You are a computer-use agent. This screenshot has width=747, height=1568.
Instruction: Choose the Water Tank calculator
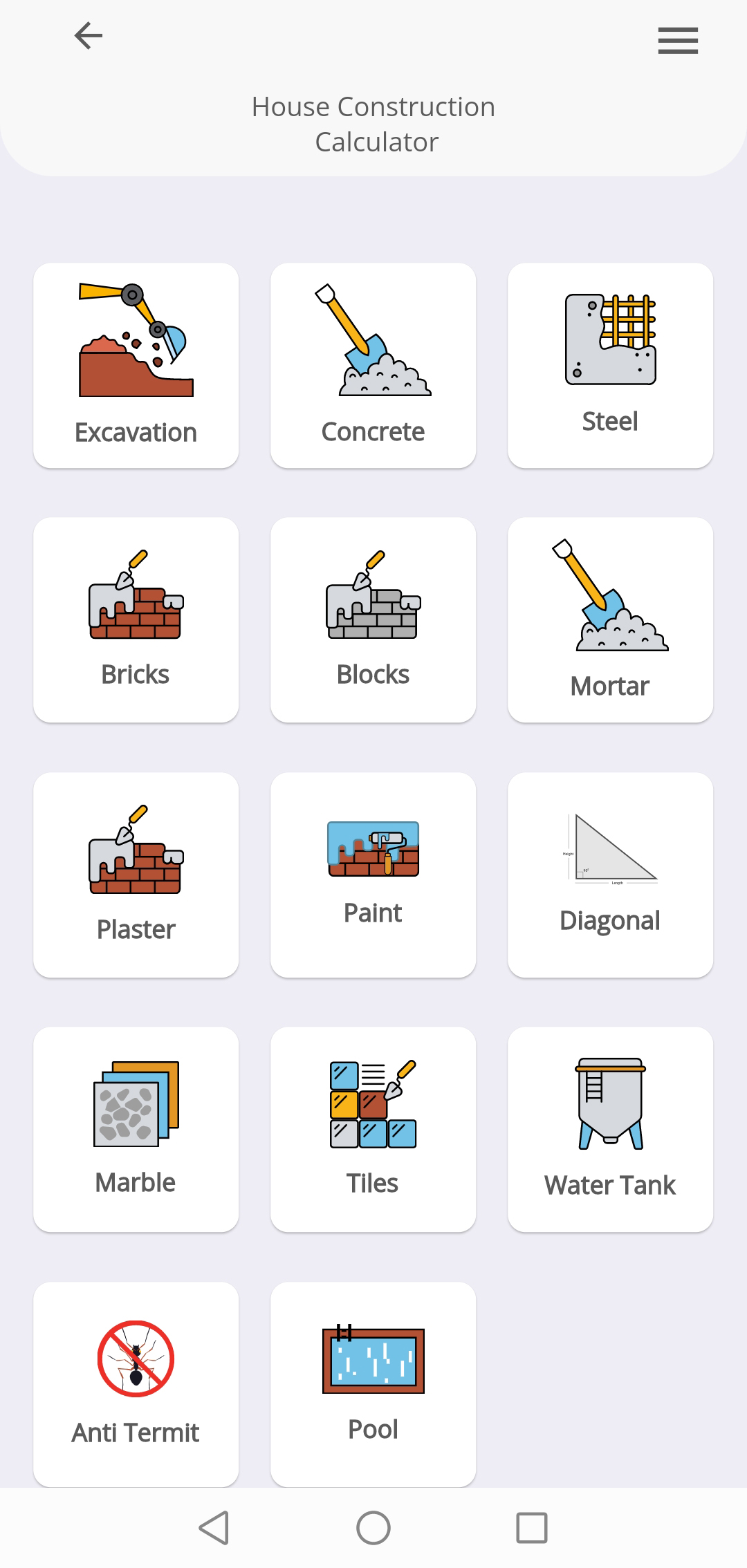tap(610, 1129)
